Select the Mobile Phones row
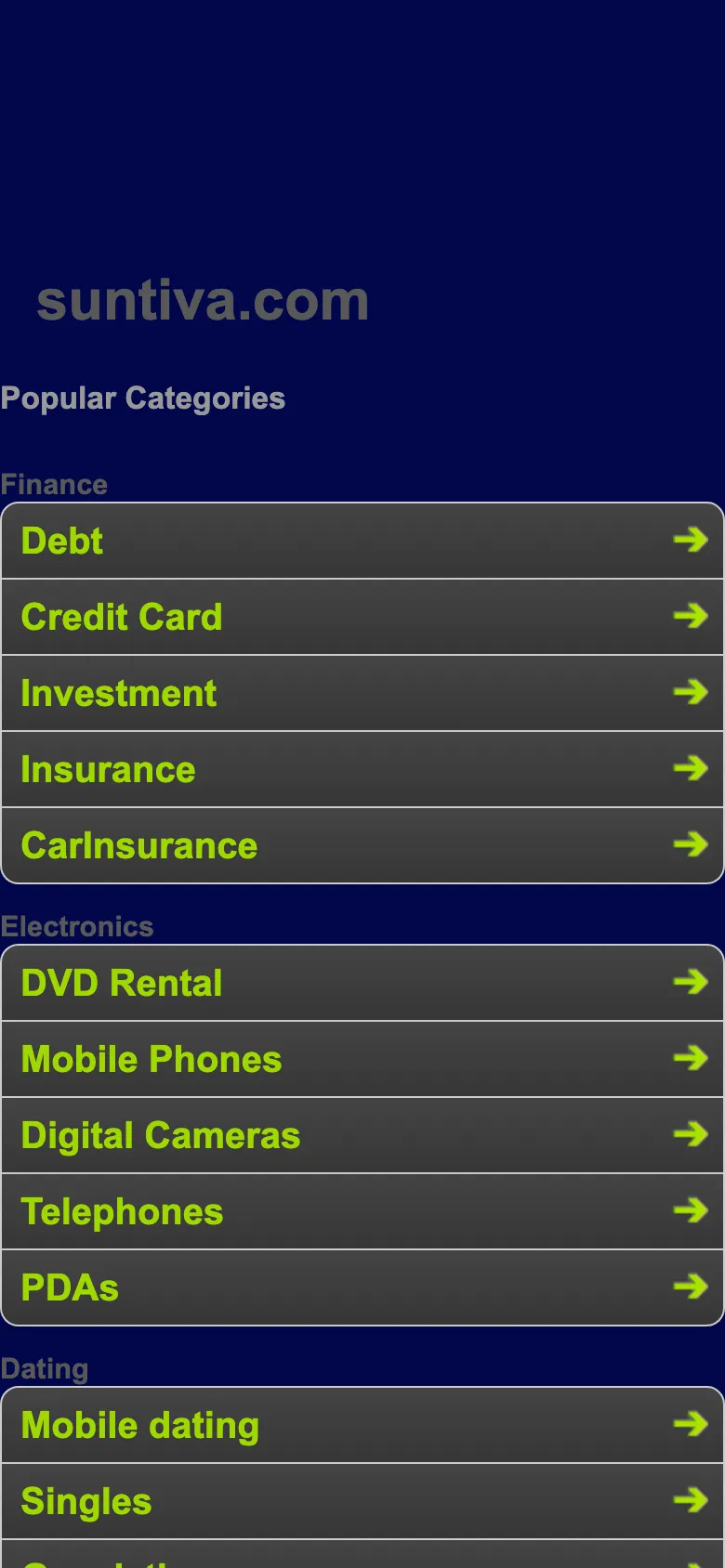Screen dimensions: 725x1568 click(x=362, y=1059)
